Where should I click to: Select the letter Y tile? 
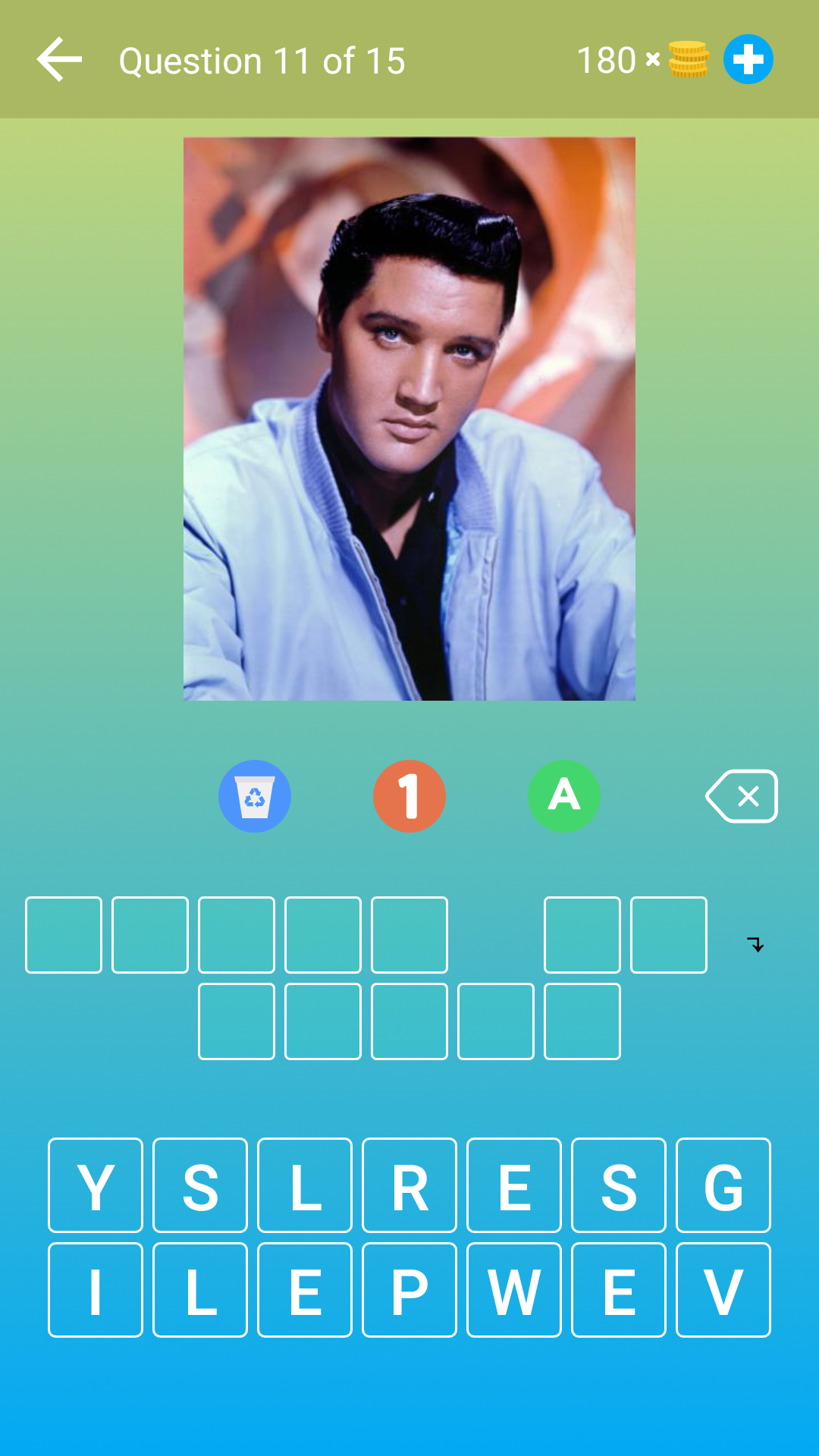pyautogui.click(x=96, y=1185)
